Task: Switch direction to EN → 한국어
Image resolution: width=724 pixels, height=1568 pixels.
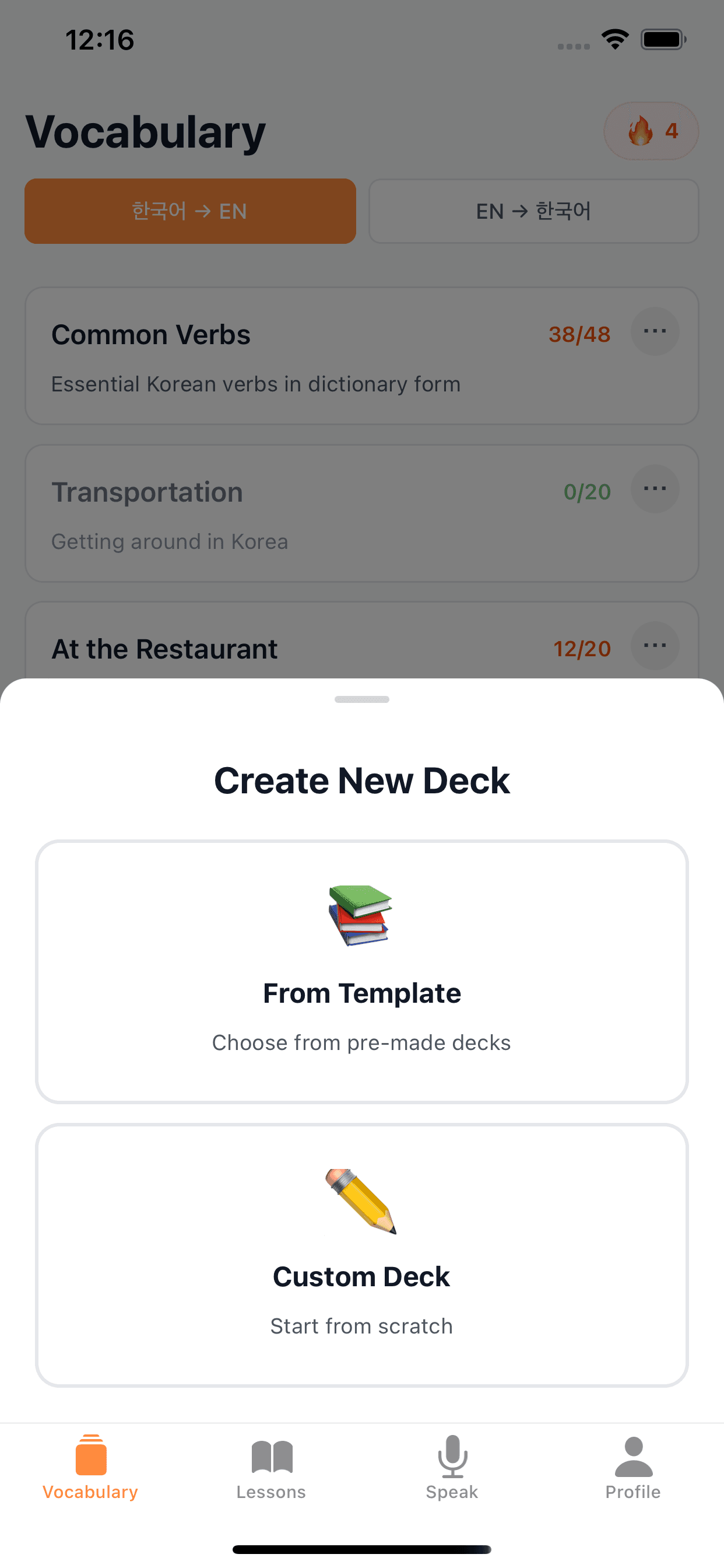Action: coord(533,211)
